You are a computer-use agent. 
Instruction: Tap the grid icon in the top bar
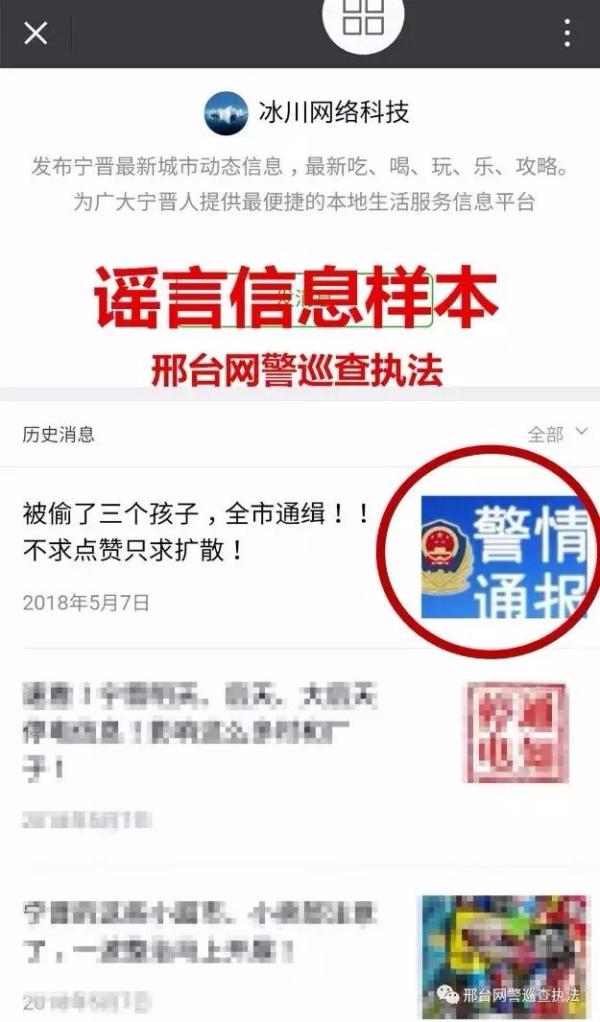[363, 19]
